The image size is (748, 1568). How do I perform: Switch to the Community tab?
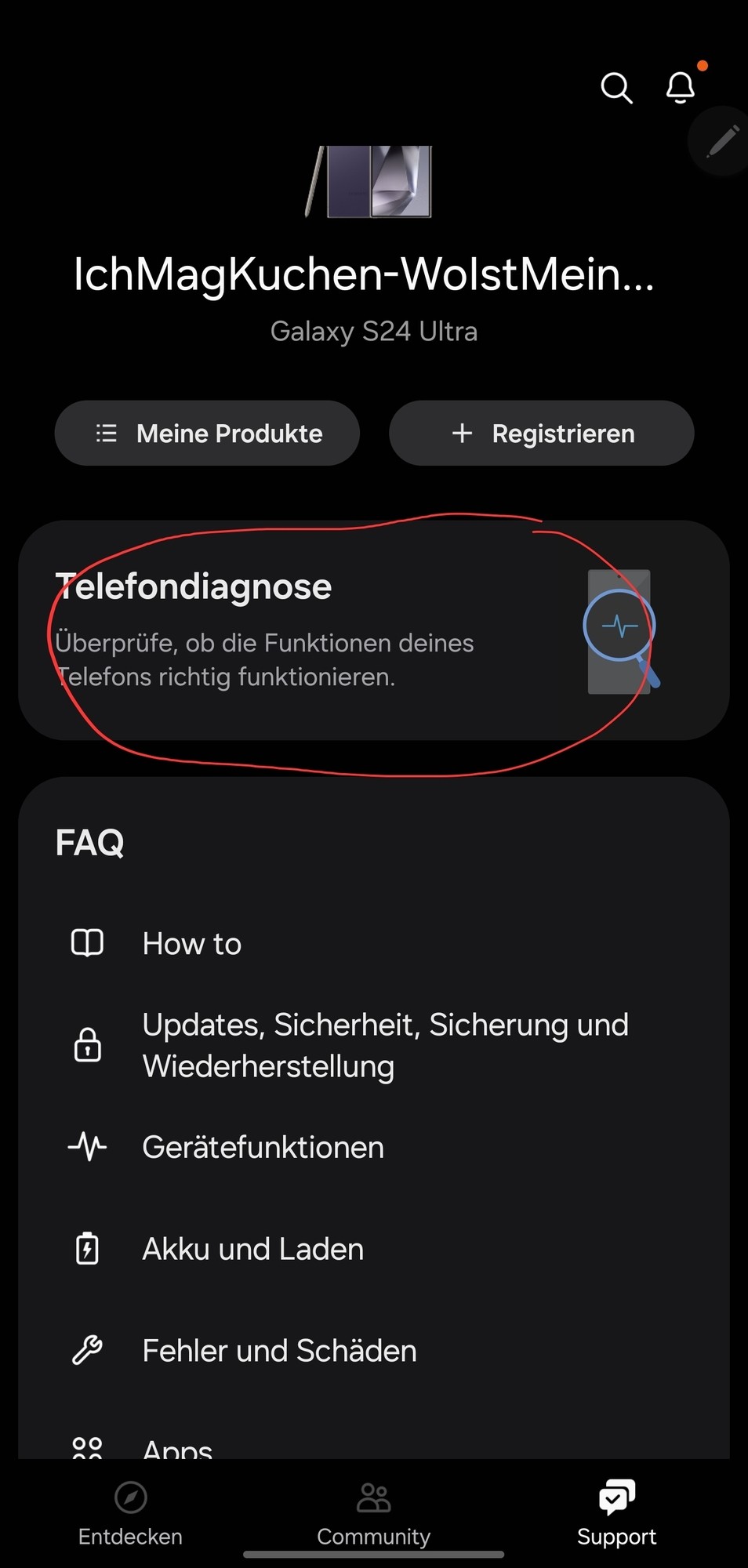(373, 1513)
